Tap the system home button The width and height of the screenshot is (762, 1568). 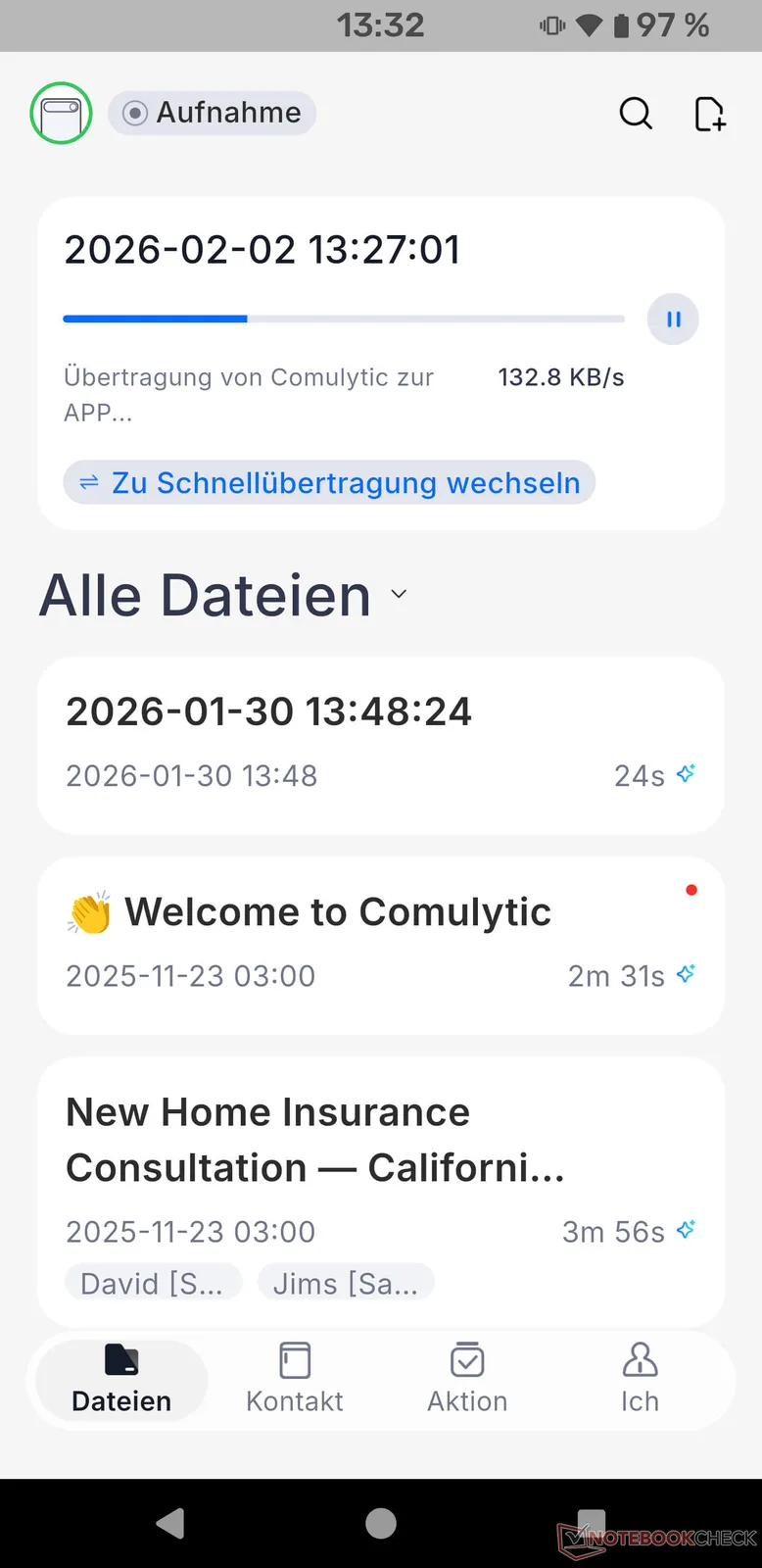[x=381, y=1523]
